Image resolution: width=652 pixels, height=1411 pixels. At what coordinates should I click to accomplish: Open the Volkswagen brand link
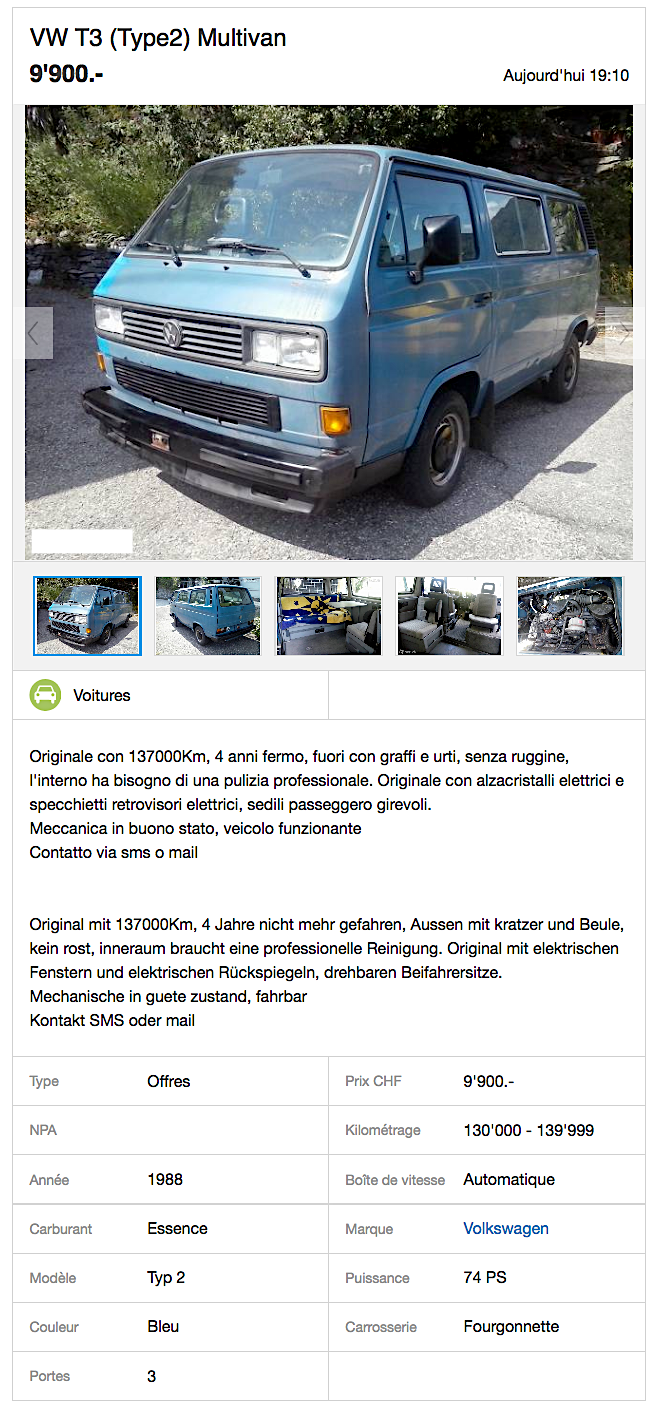[506, 1228]
